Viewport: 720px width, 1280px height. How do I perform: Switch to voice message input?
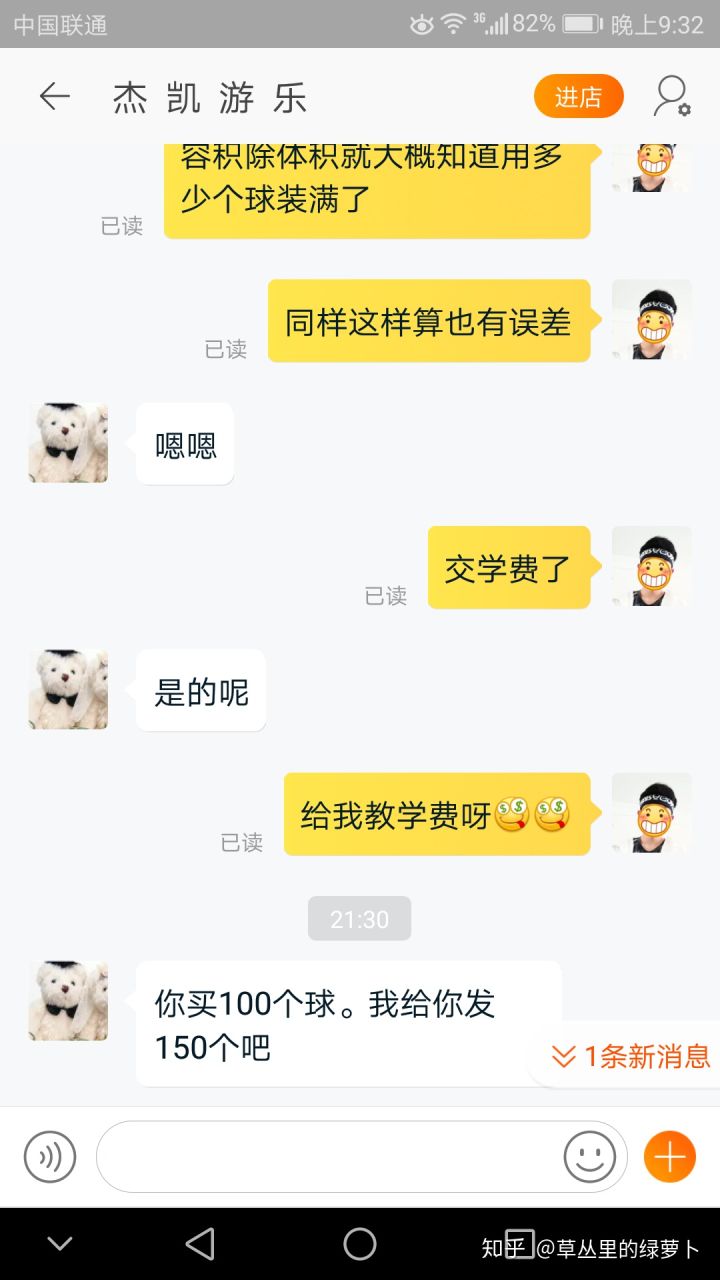(x=50, y=1157)
